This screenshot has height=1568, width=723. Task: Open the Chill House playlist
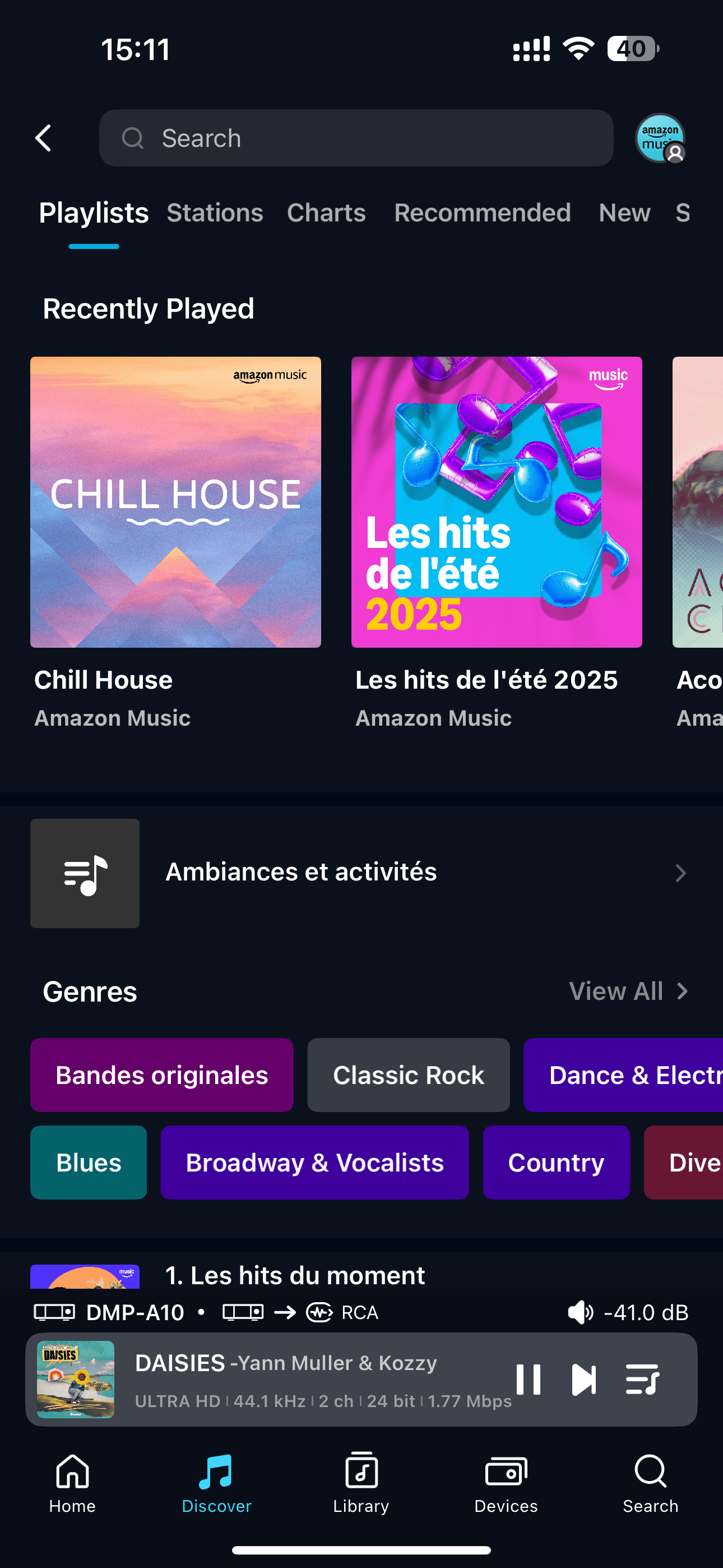pos(175,502)
